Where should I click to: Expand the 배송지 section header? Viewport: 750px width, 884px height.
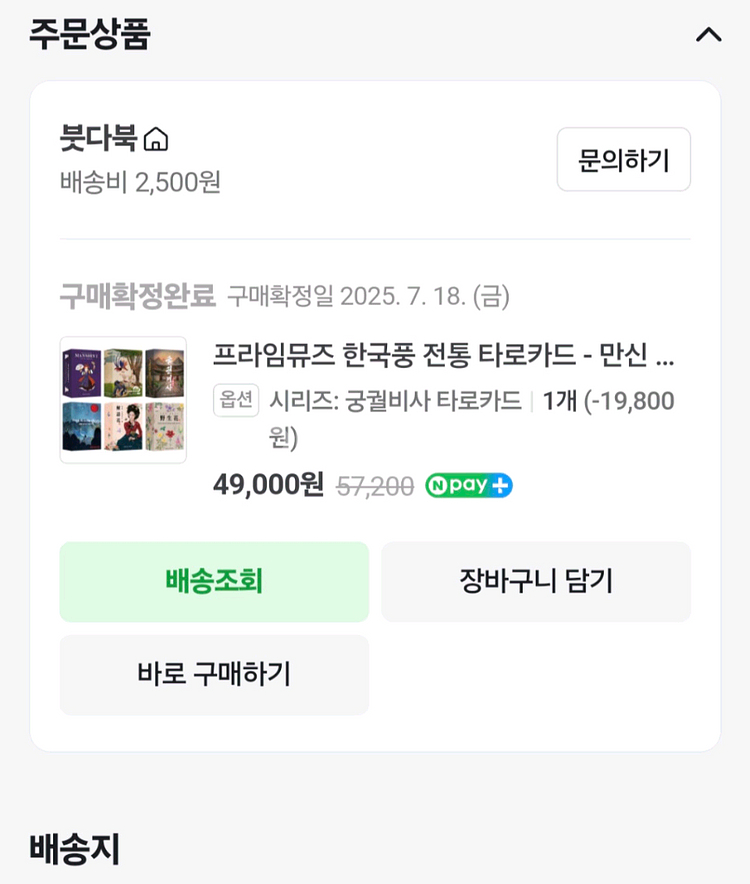66,851
